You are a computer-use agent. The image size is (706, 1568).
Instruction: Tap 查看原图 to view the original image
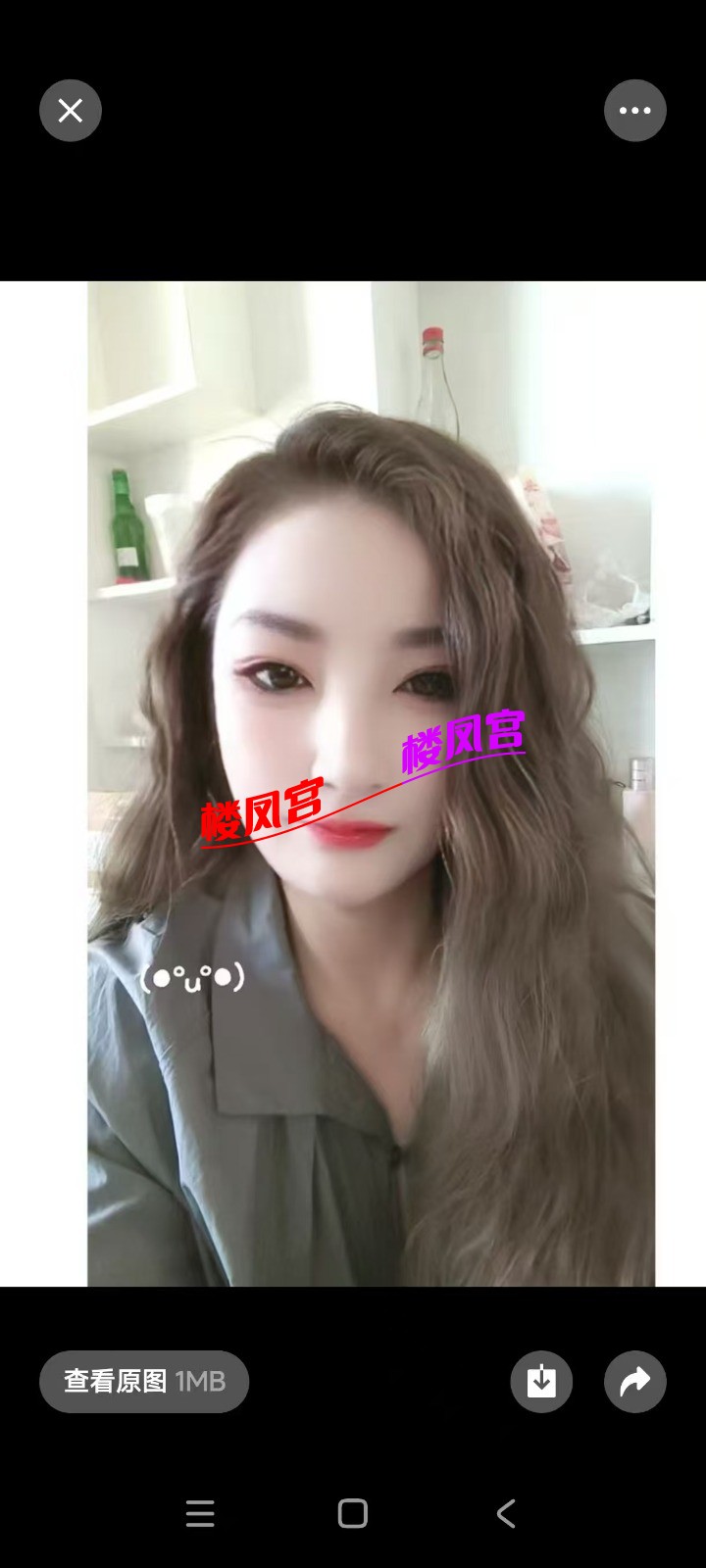pyautogui.click(x=144, y=1381)
